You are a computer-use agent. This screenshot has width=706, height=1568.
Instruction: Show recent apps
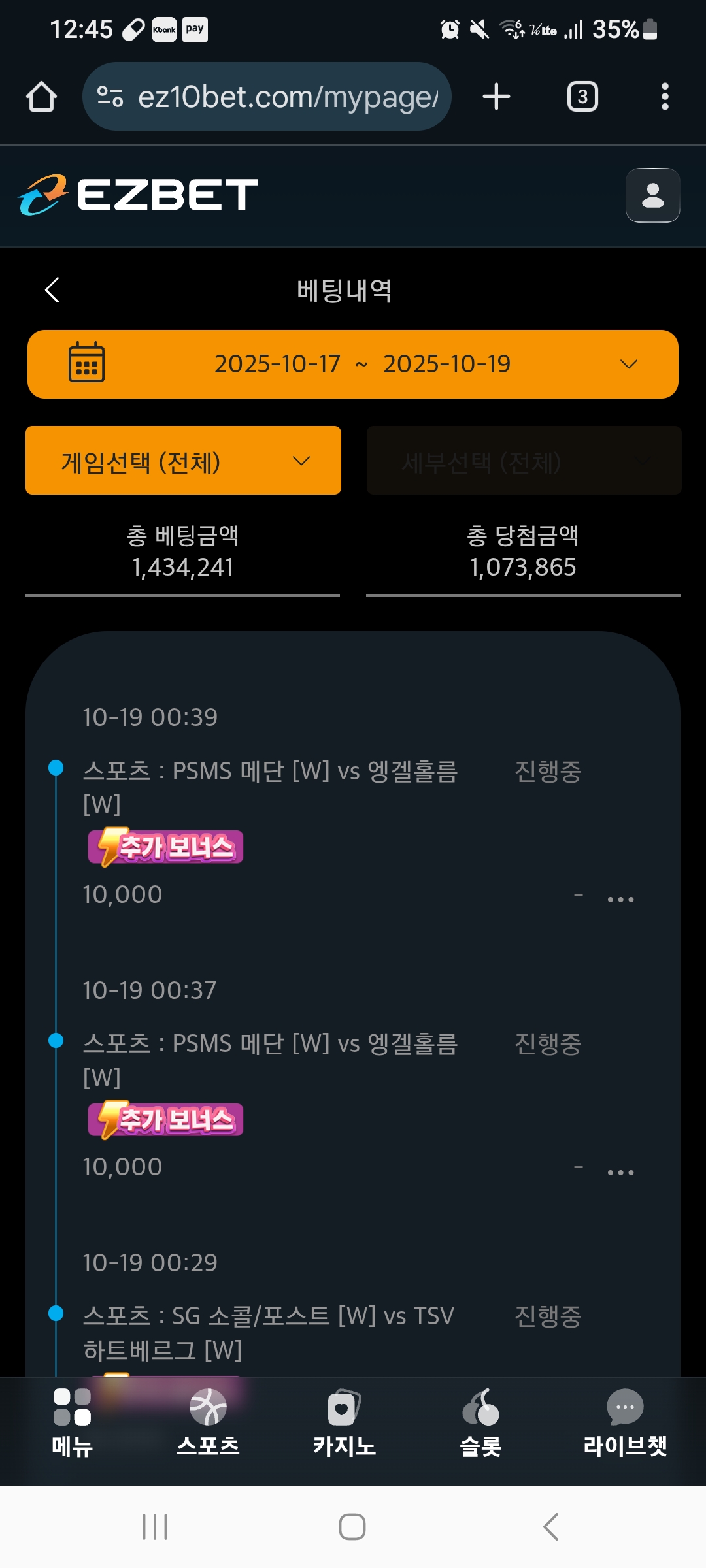coord(155,1527)
